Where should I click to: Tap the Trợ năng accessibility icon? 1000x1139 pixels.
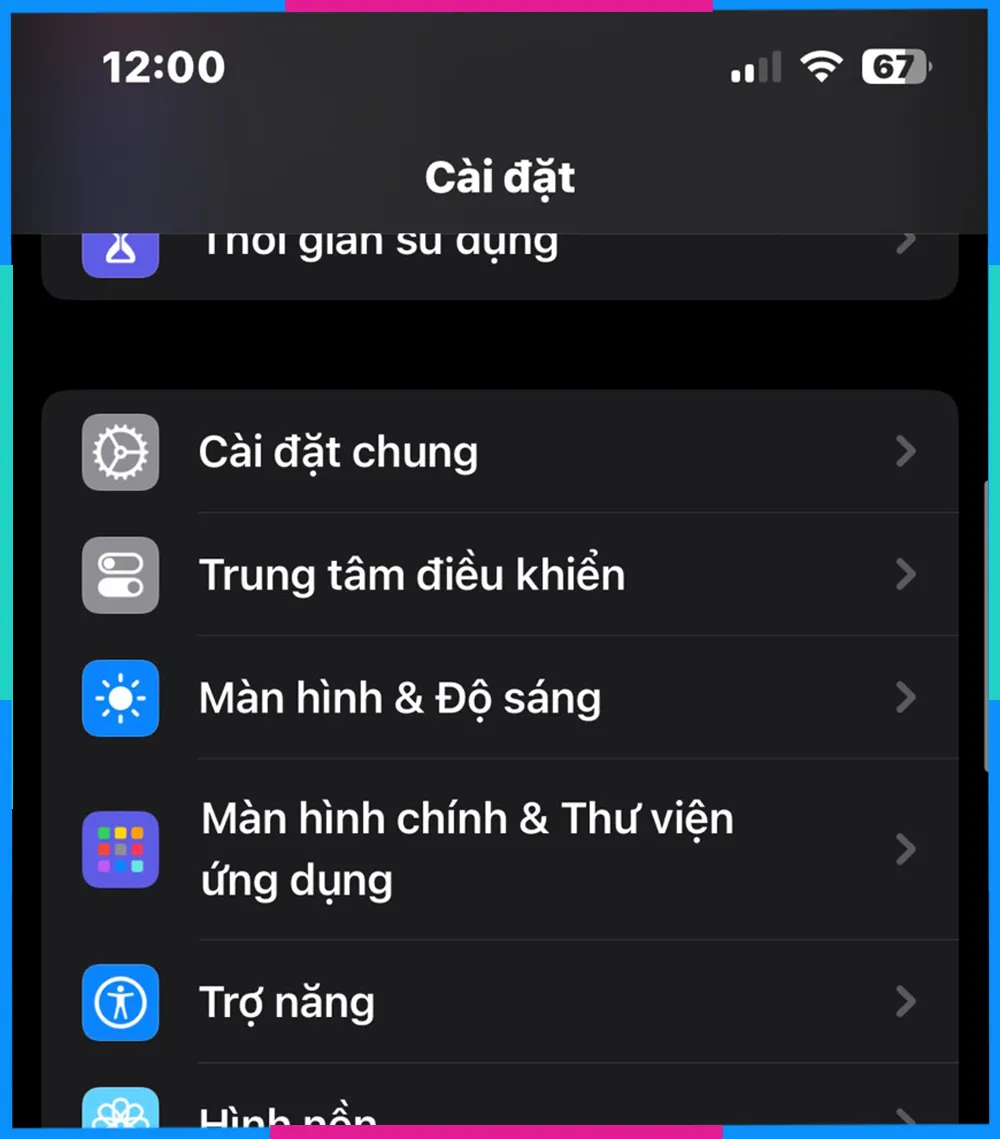click(120, 1002)
